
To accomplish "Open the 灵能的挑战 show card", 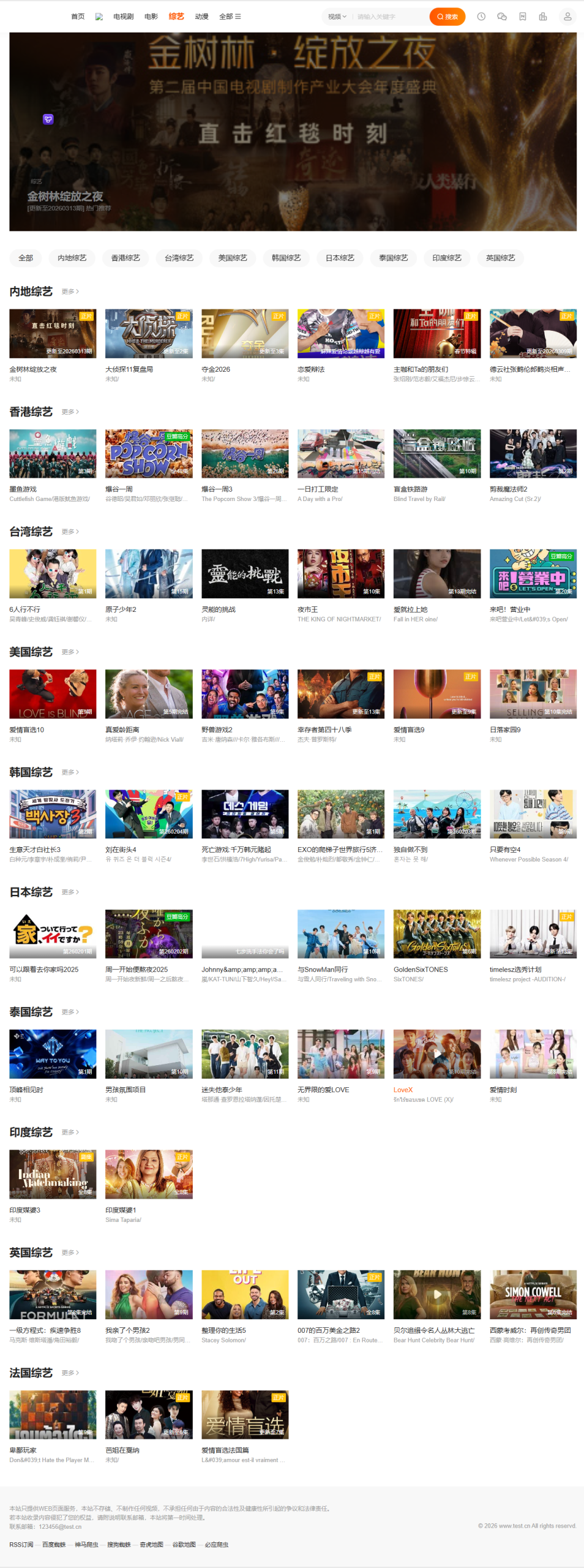I will pyautogui.click(x=245, y=574).
